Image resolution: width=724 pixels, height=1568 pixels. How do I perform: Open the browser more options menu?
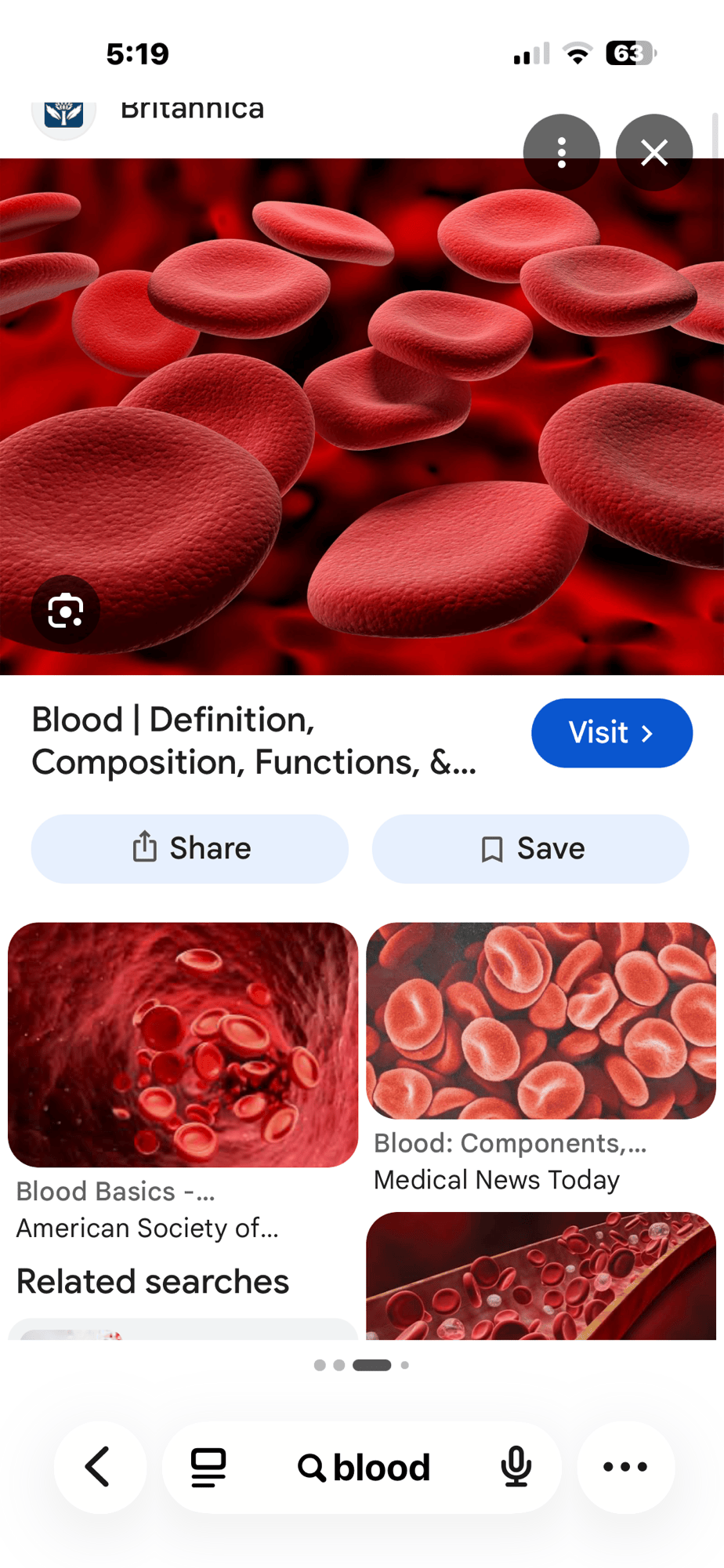pos(625,1467)
